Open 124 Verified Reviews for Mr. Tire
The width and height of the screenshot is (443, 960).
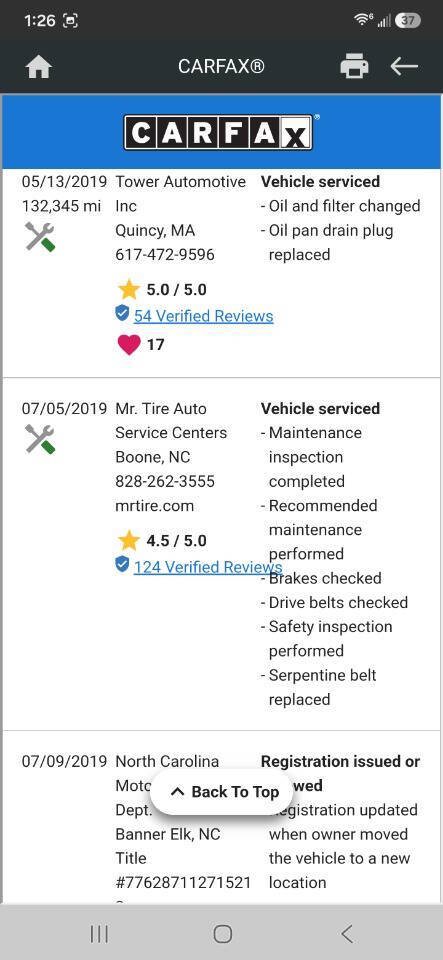[208, 567]
